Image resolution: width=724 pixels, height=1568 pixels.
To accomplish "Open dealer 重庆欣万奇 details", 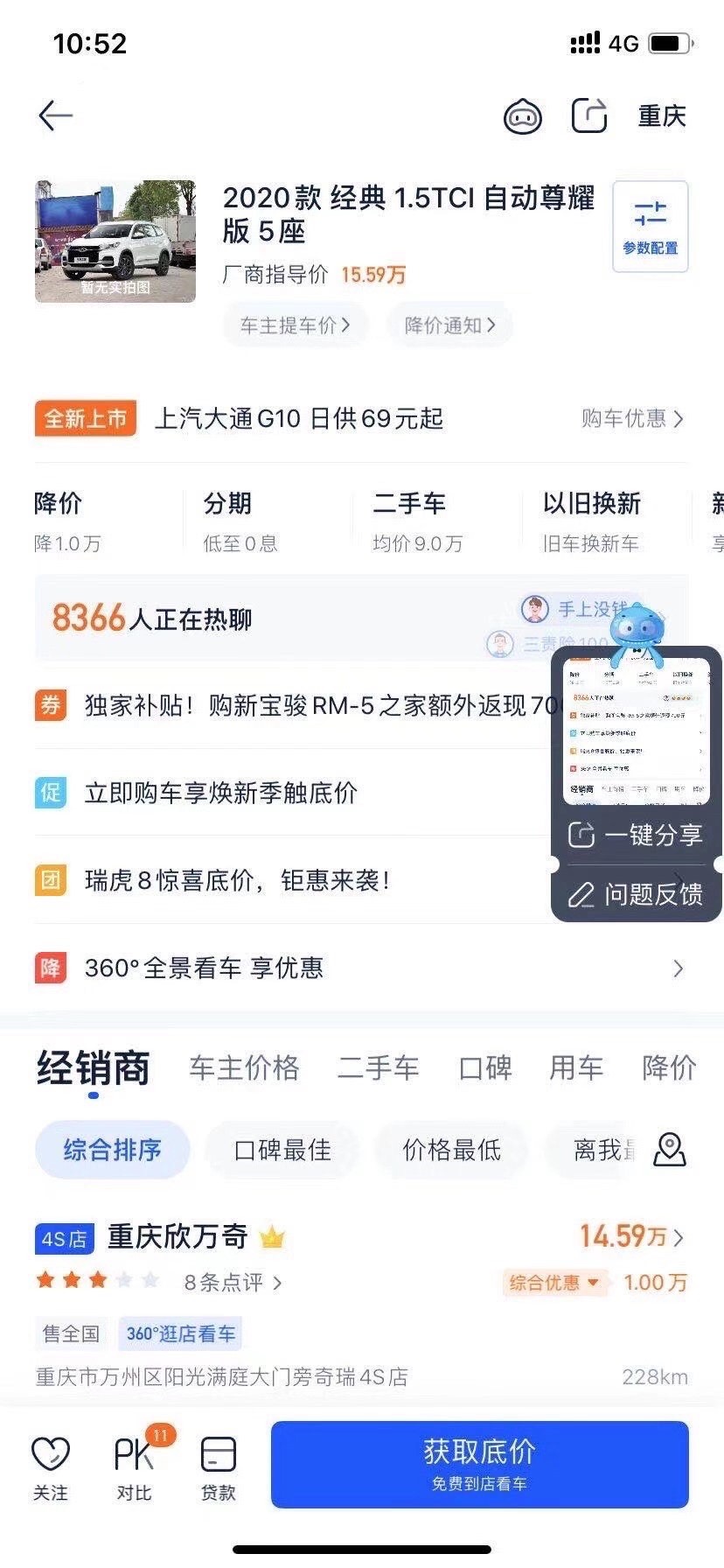I will click(178, 1236).
